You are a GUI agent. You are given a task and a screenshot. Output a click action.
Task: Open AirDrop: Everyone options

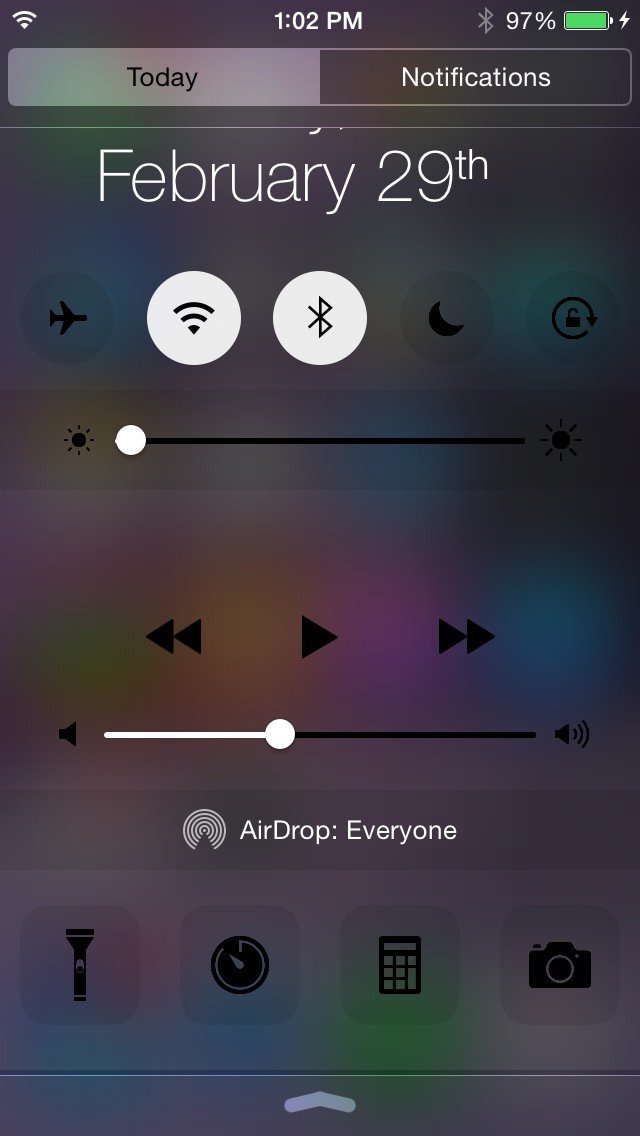320,830
